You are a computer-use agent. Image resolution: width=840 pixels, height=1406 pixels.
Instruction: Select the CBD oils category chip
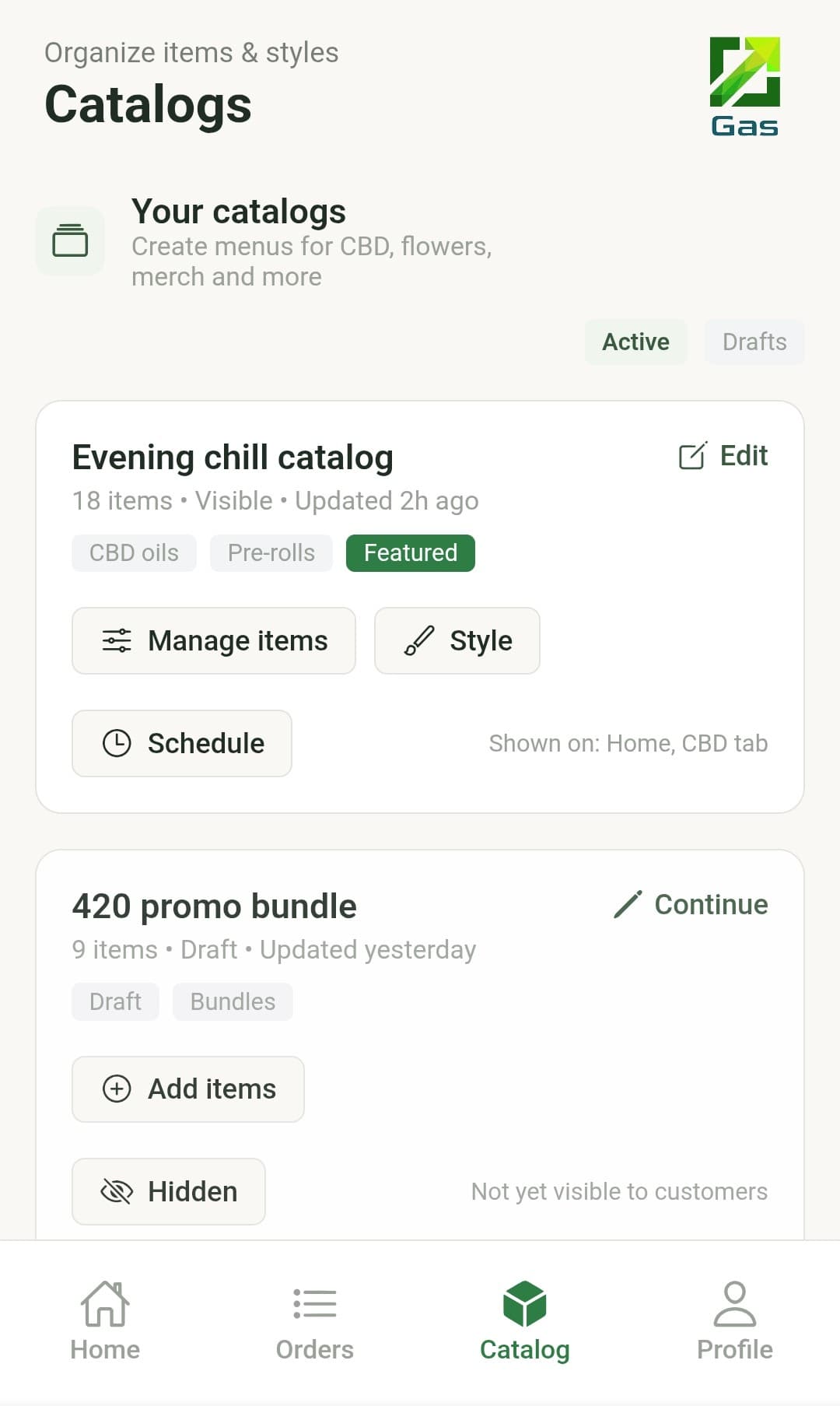(133, 552)
